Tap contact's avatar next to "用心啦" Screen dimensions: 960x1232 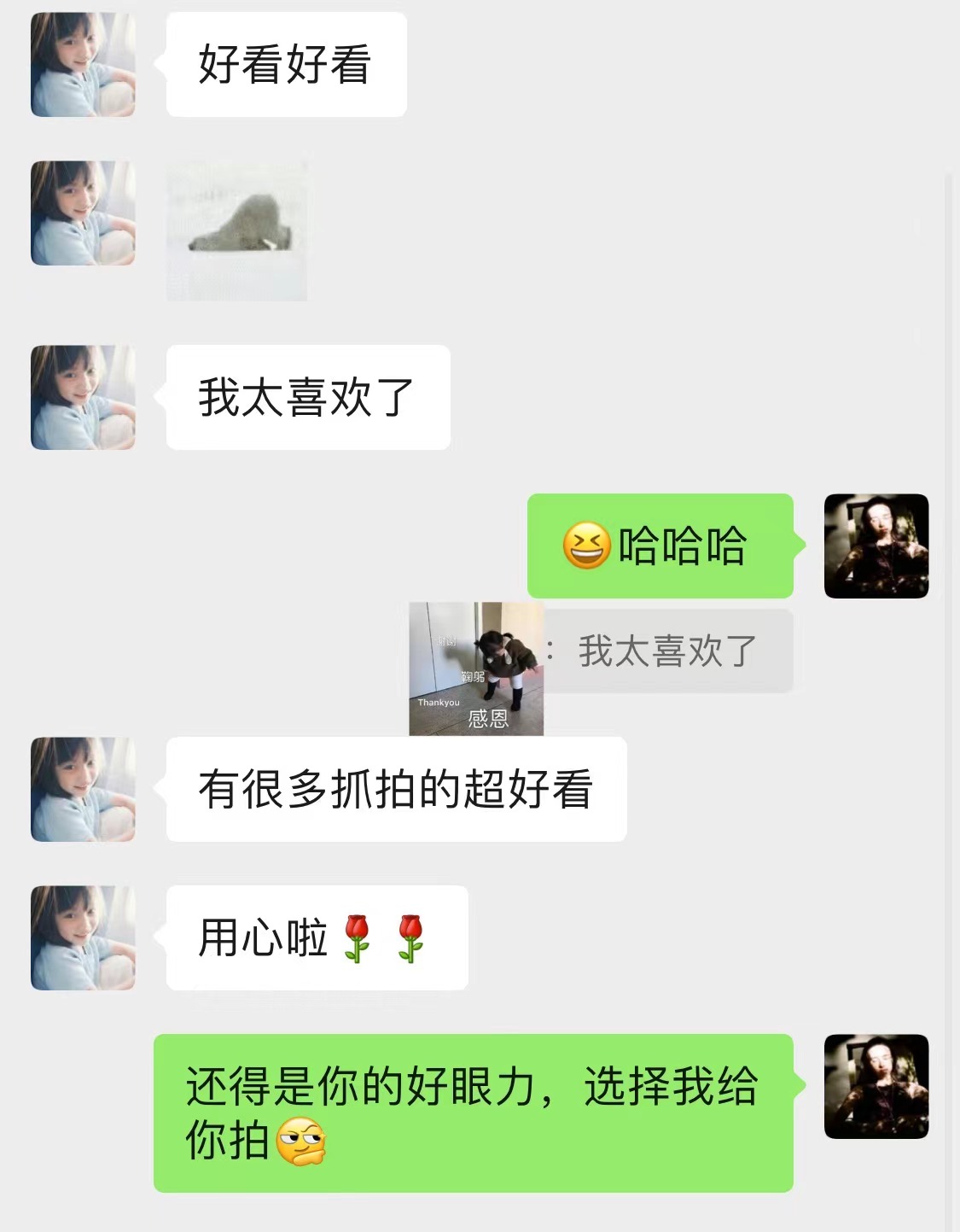(x=83, y=937)
